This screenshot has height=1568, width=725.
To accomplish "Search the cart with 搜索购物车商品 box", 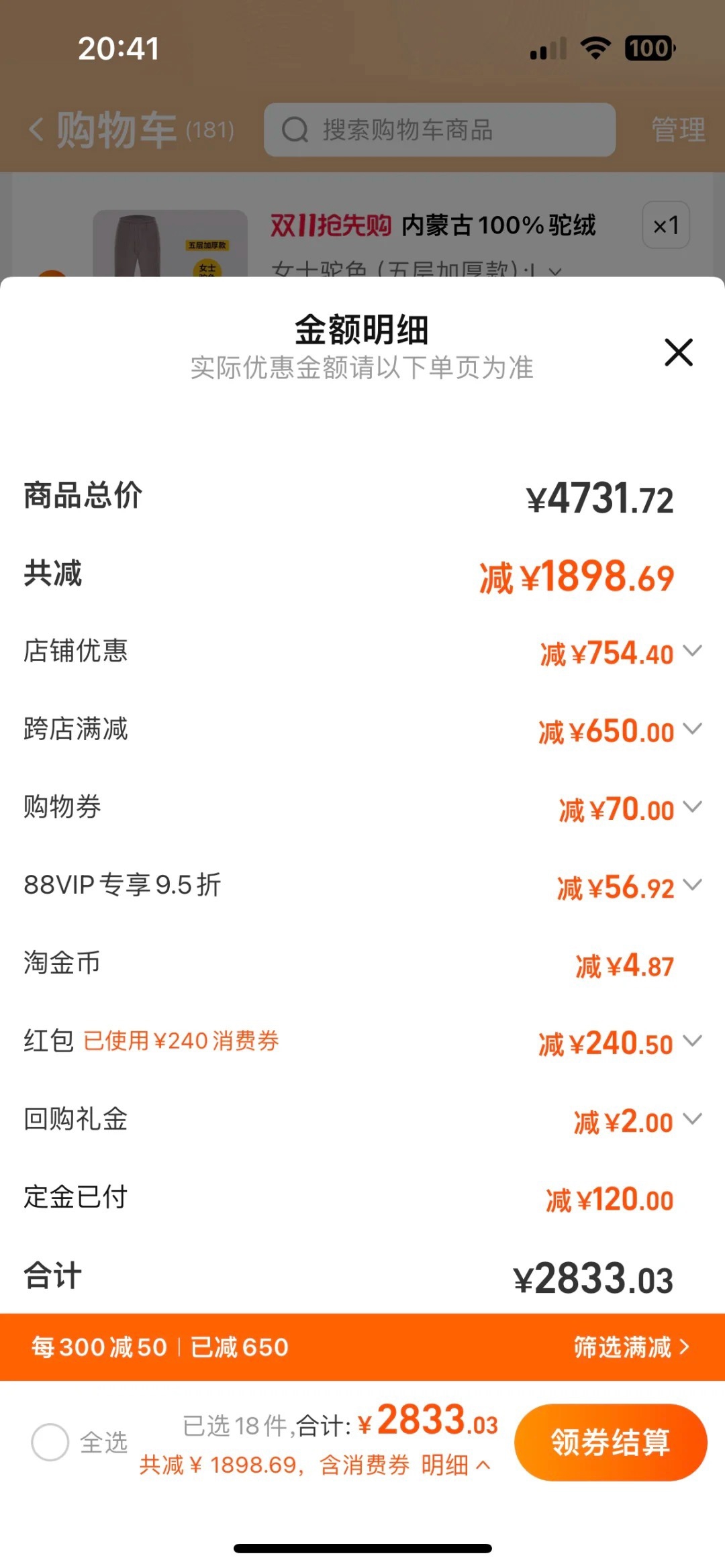I will [439, 130].
